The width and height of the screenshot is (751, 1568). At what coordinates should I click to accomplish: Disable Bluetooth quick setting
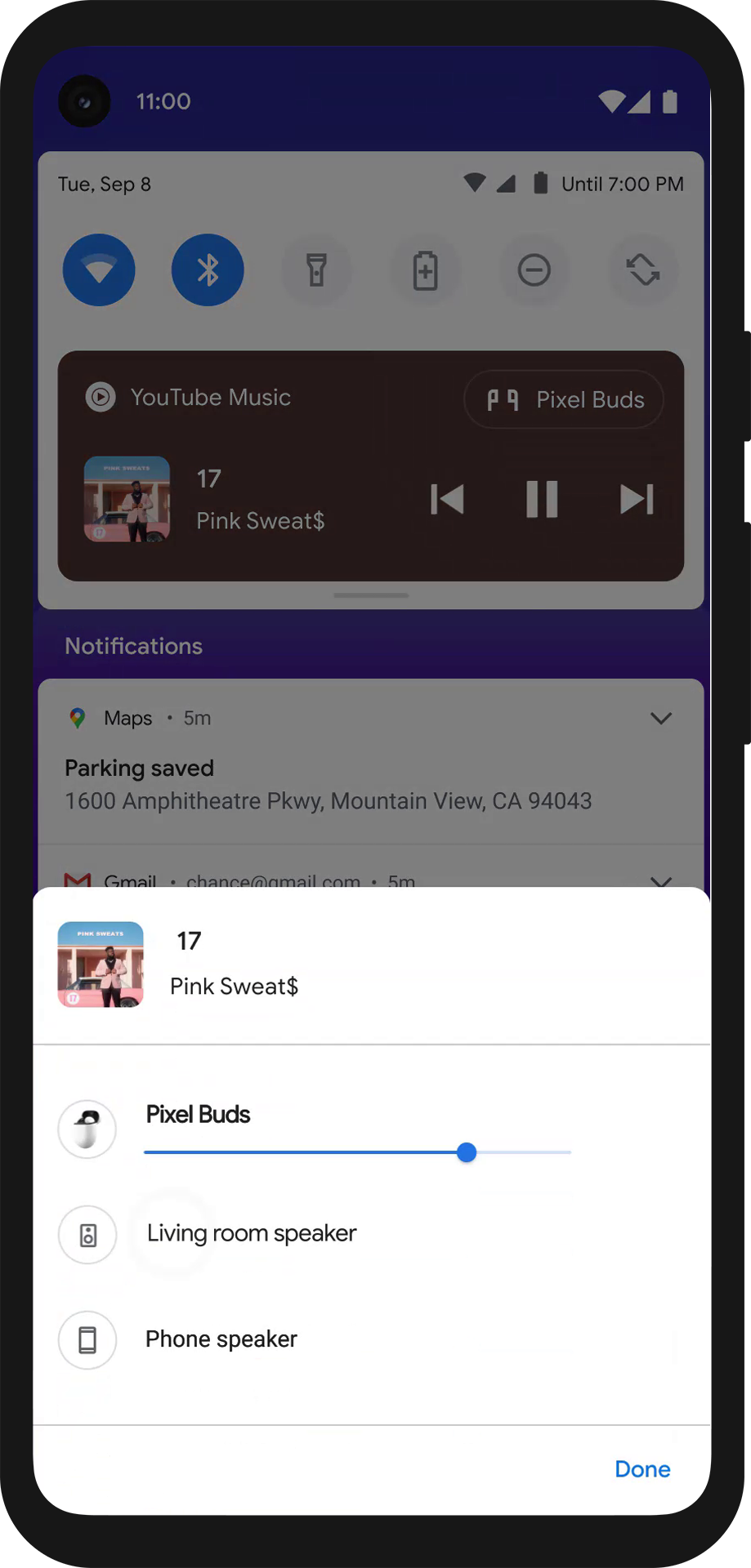(208, 270)
